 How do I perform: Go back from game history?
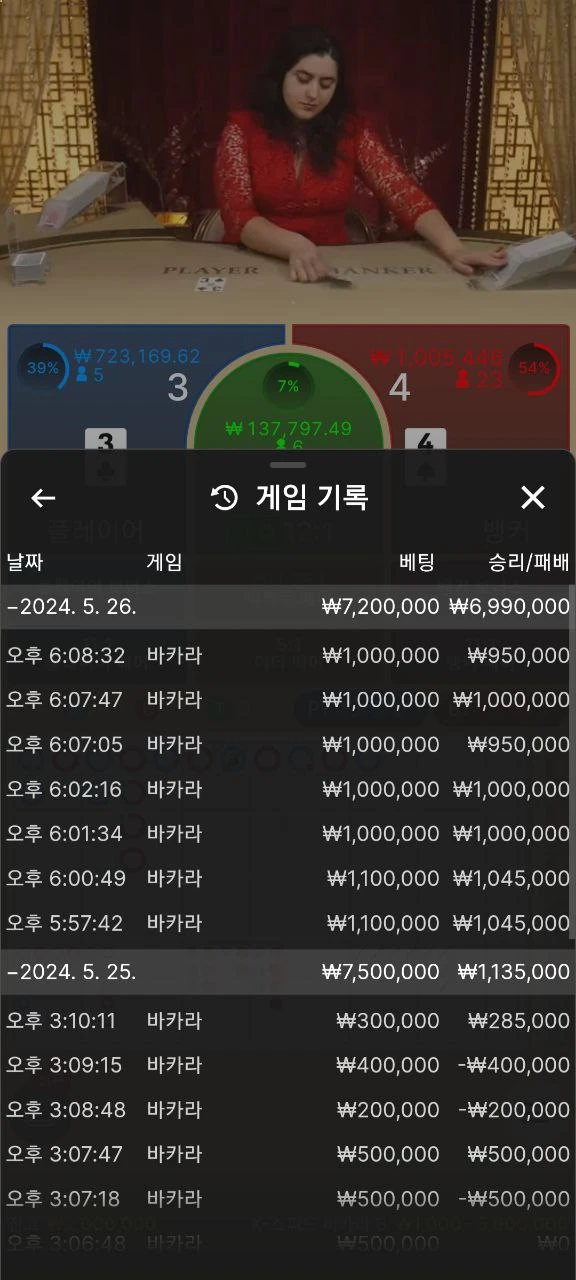click(x=43, y=498)
